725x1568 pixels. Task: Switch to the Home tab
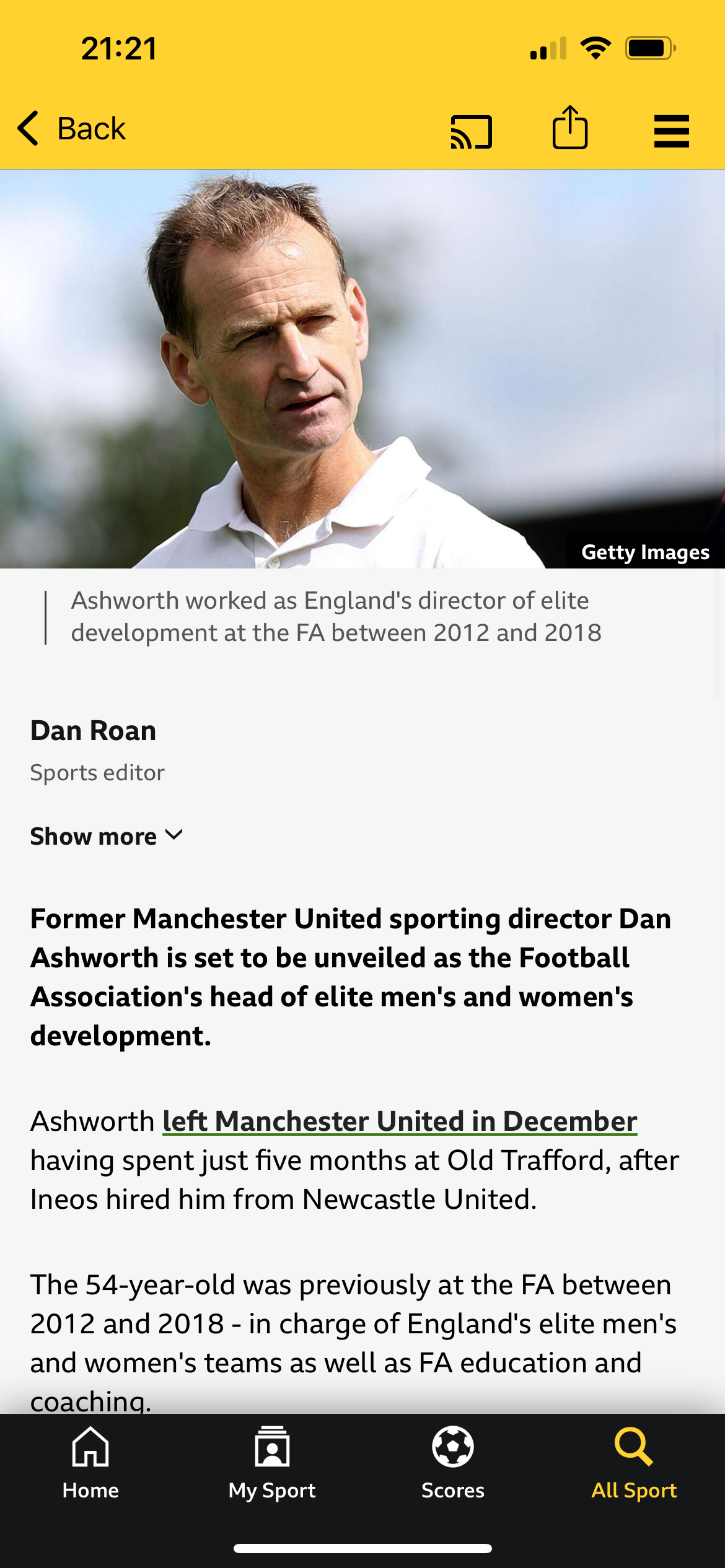(x=90, y=1464)
